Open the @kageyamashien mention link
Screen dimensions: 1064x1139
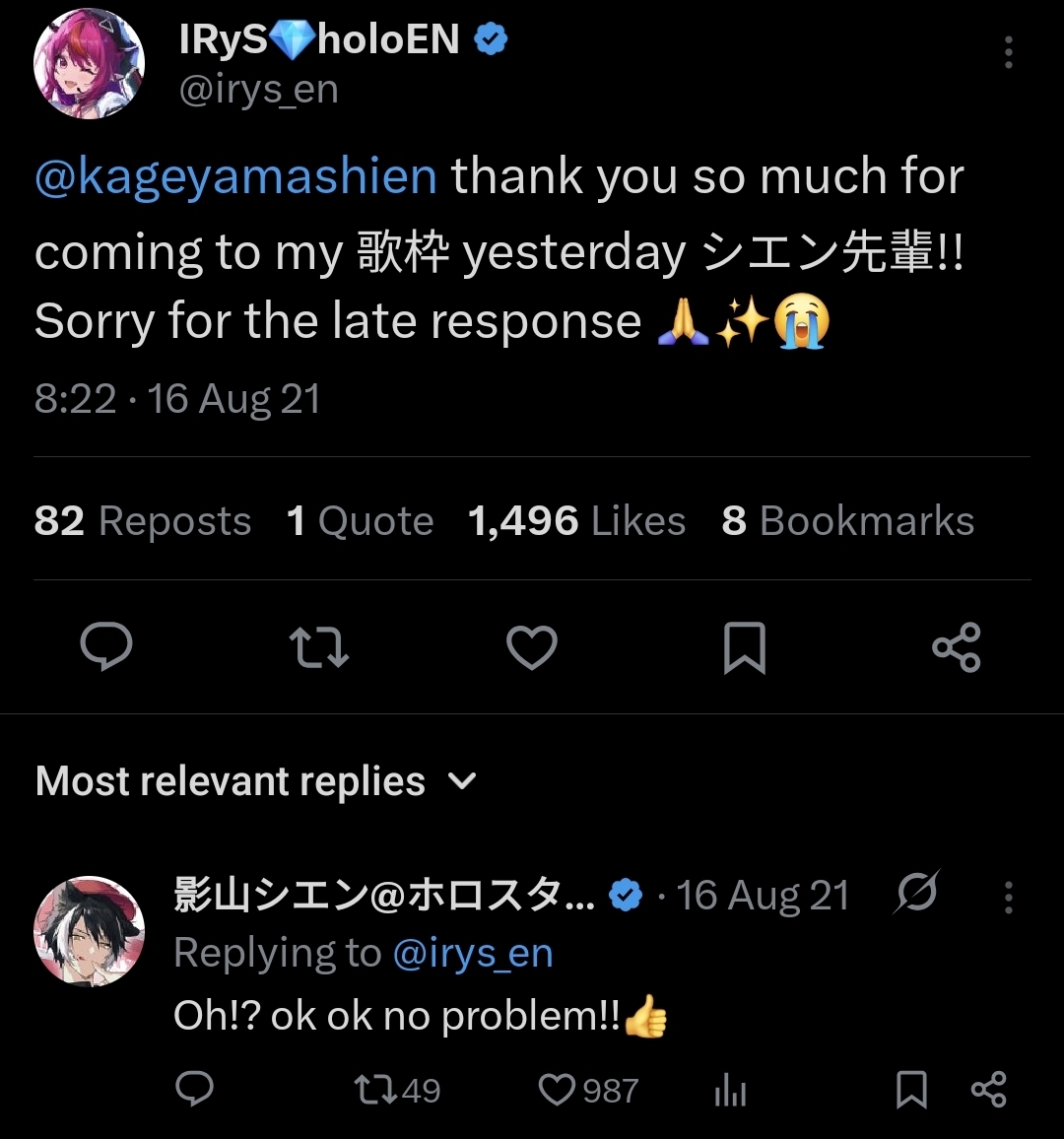point(236,177)
